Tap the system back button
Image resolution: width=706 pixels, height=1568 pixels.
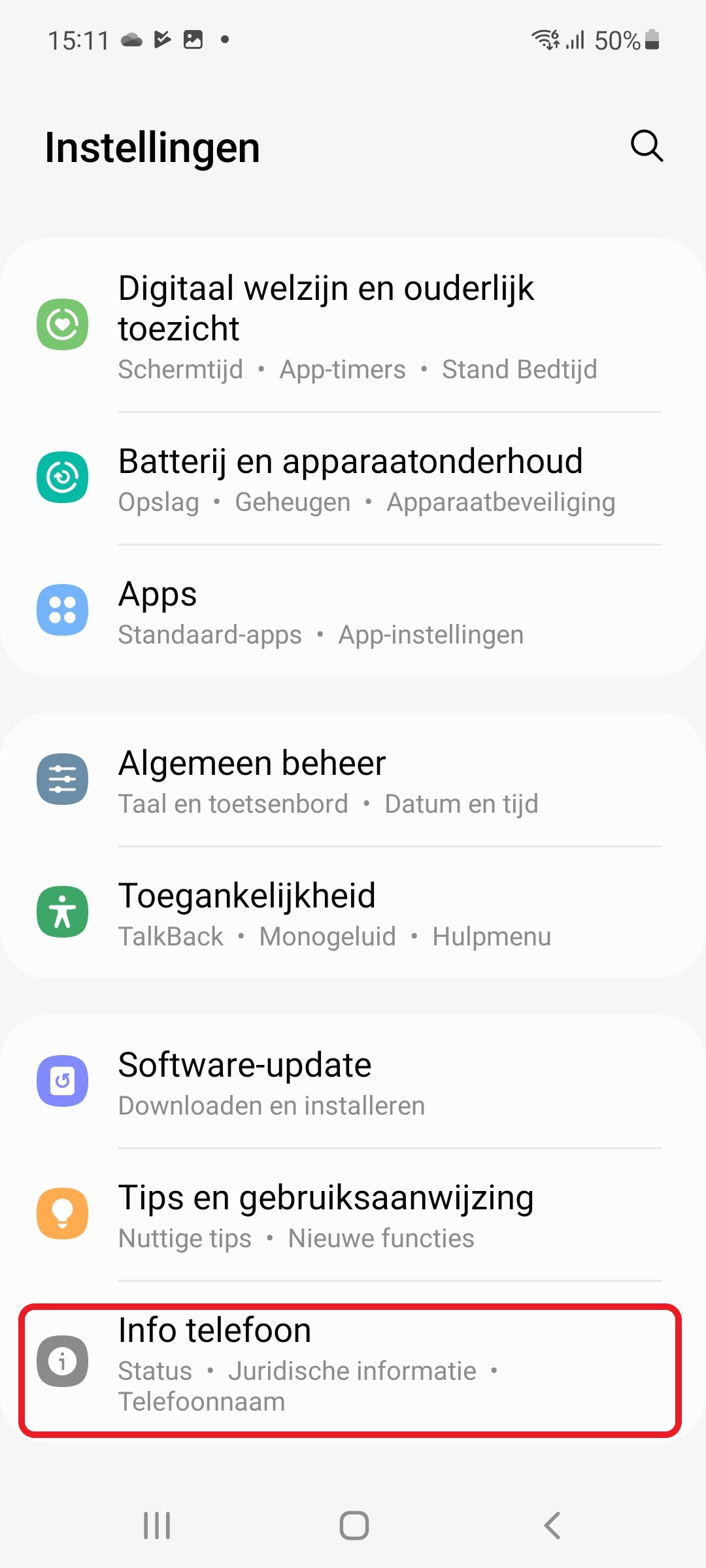point(552,1526)
